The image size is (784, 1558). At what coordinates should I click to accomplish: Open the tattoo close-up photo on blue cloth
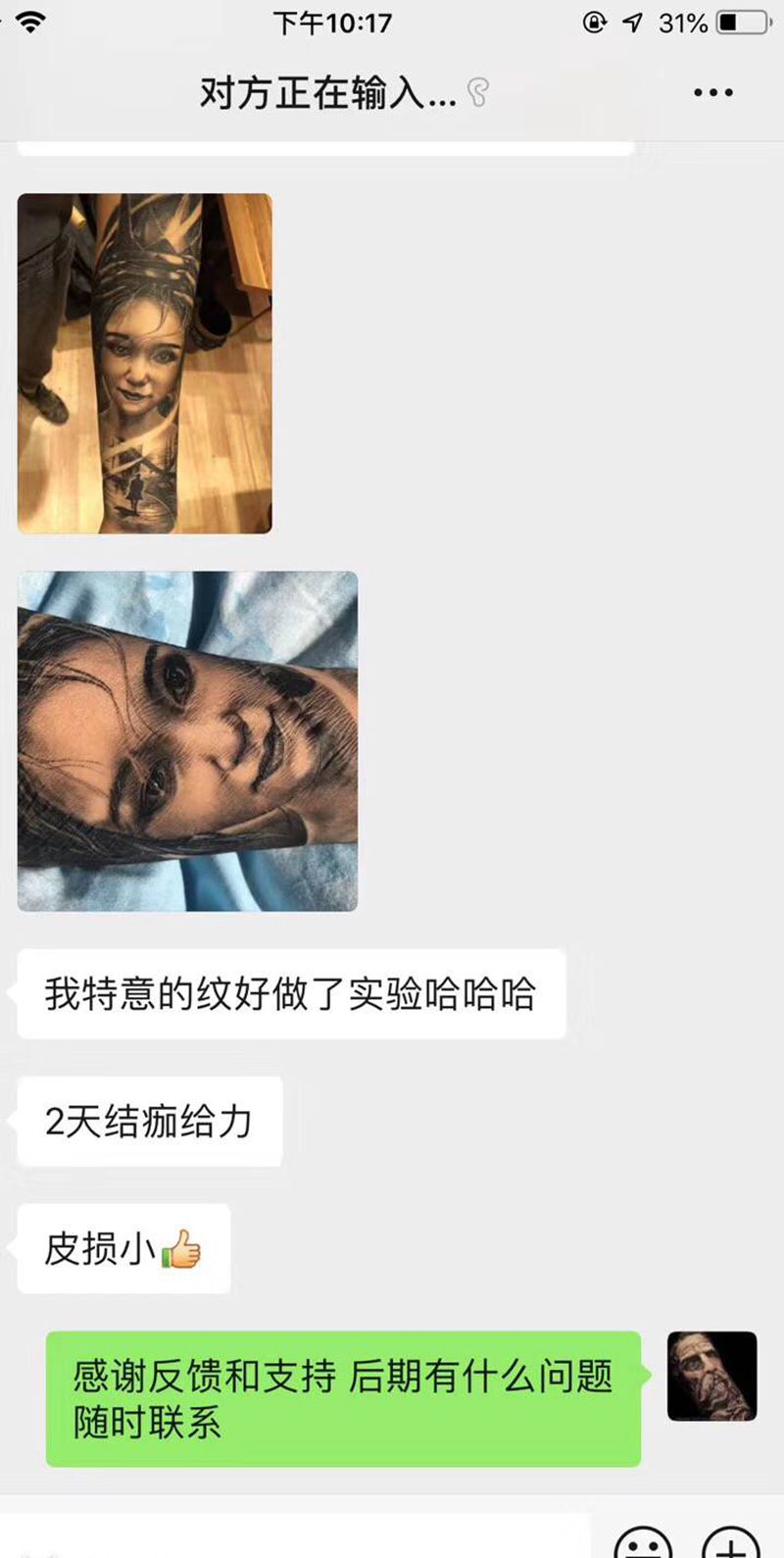pos(187,741)
